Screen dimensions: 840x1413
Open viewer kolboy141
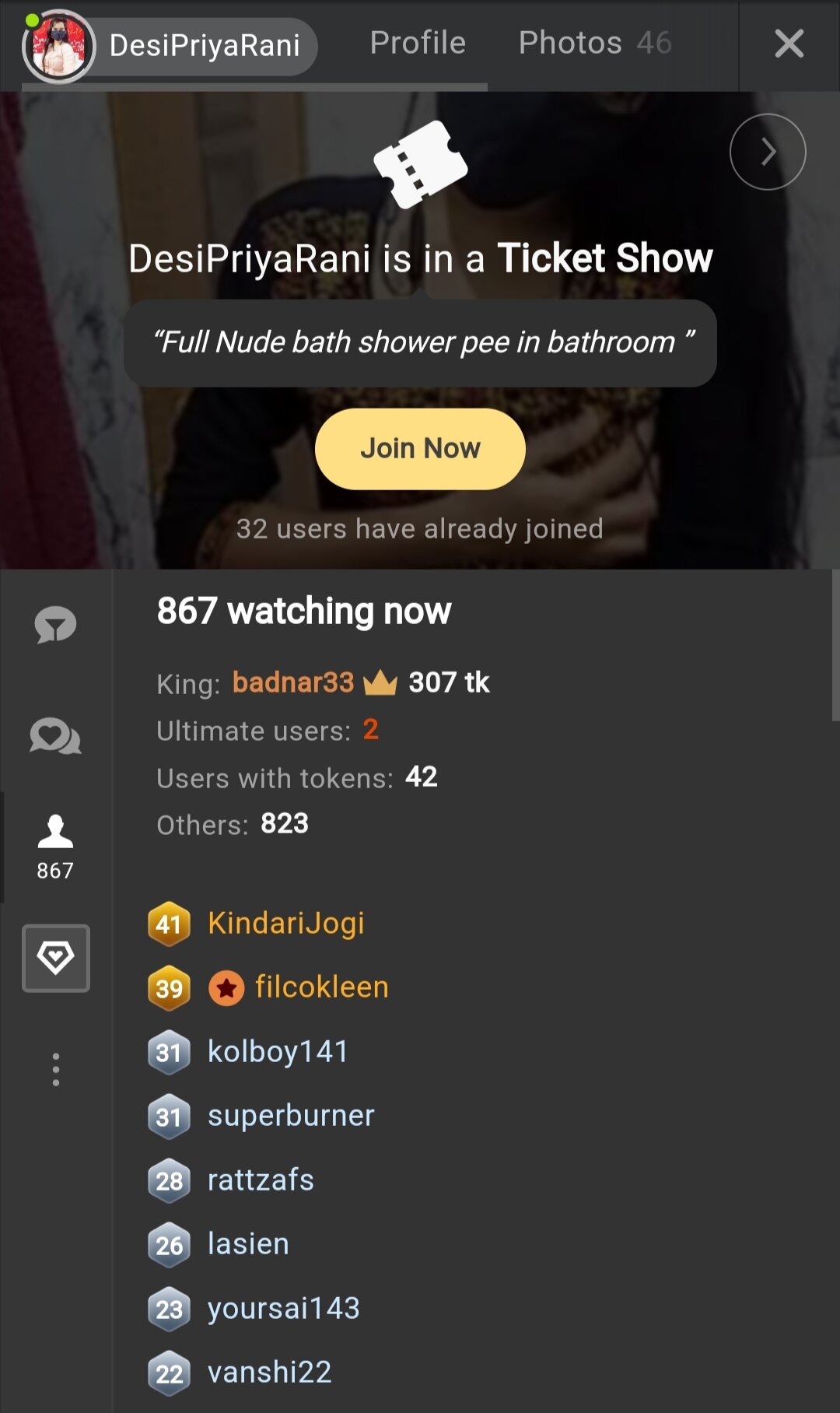(278, 1052)
